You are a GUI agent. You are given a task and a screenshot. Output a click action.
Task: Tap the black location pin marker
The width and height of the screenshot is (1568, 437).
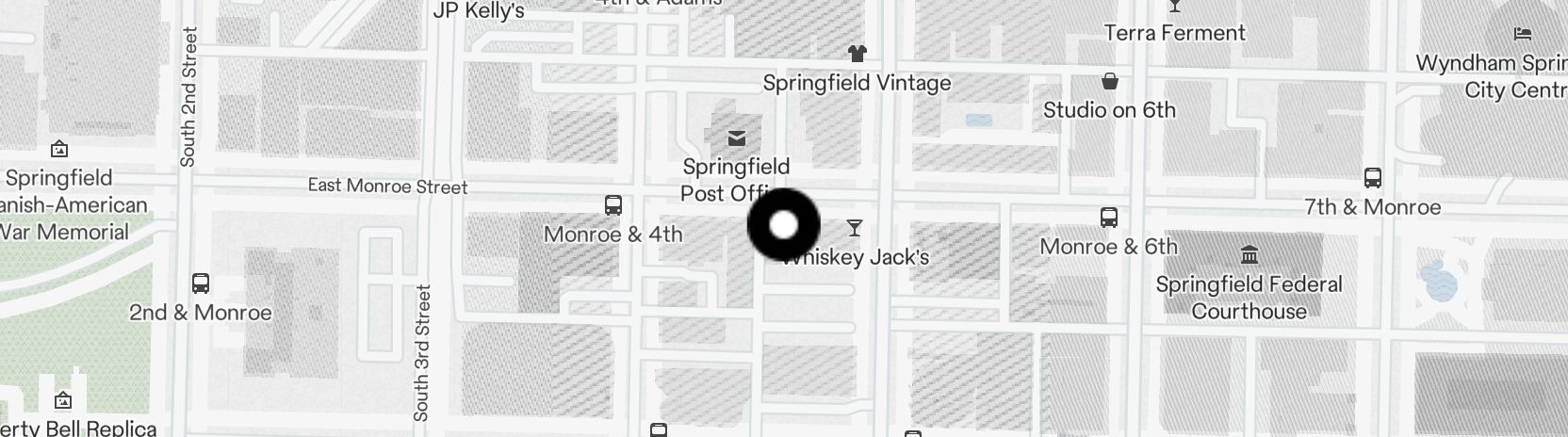pyautogui.click(x=783, y=225)
